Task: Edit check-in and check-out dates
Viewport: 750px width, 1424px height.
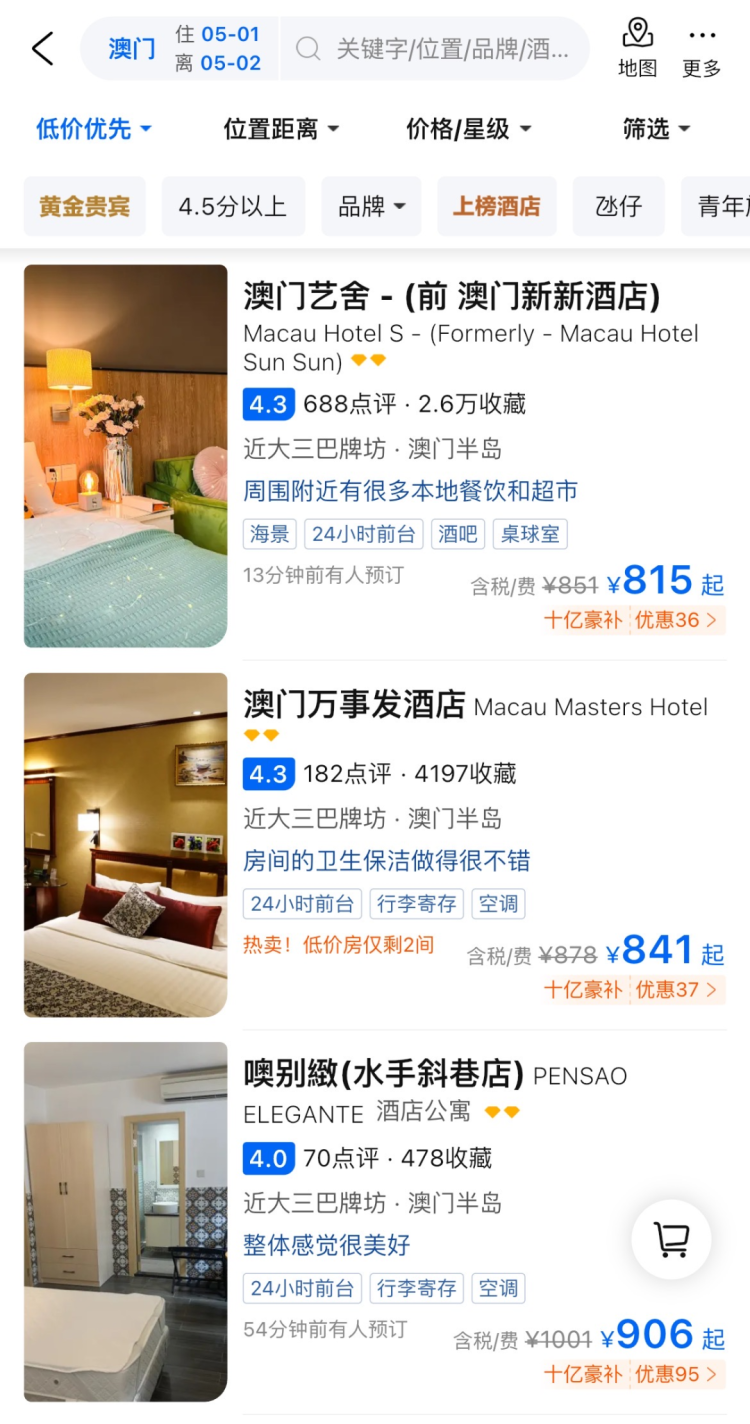Action: 217,48
